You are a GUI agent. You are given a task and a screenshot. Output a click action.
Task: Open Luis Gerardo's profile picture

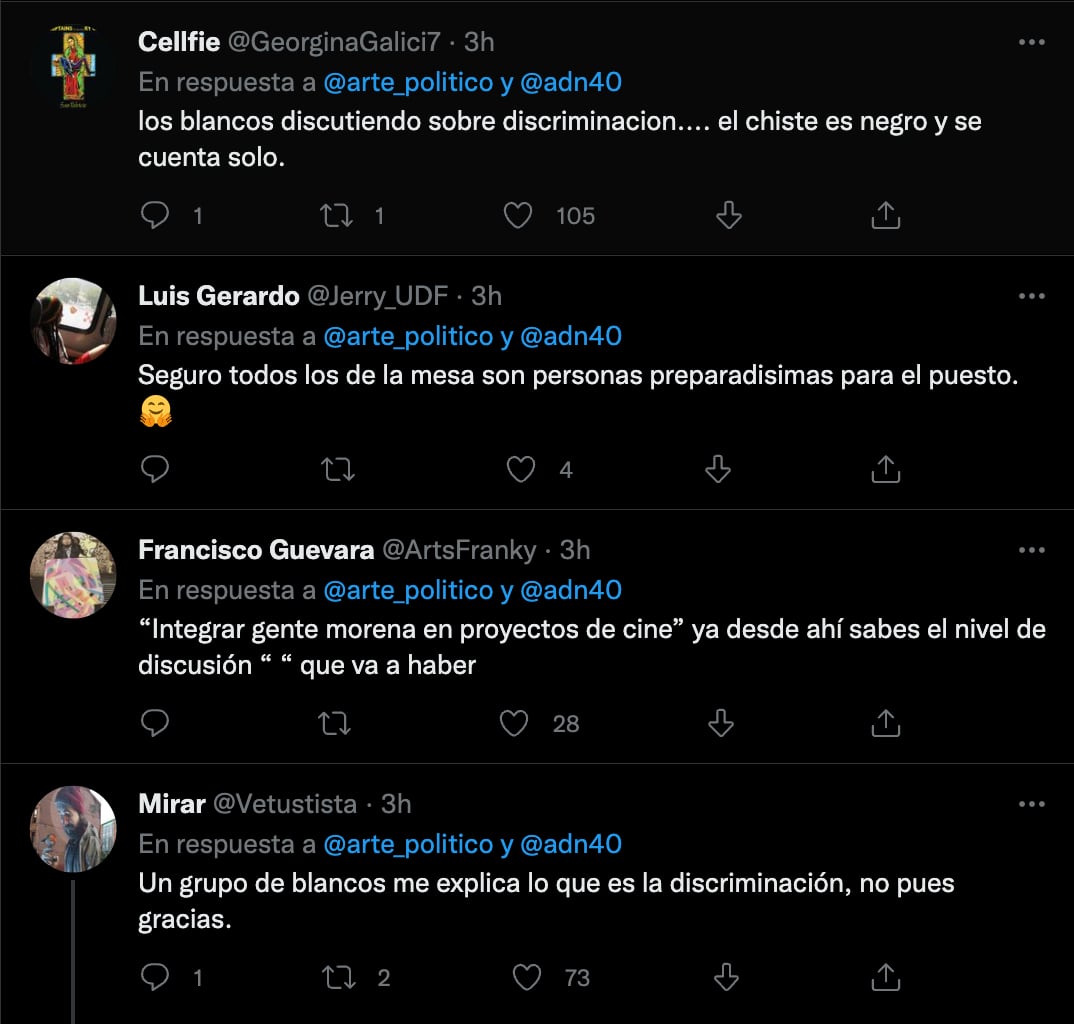pyautogui.click(x=74, y=321)
